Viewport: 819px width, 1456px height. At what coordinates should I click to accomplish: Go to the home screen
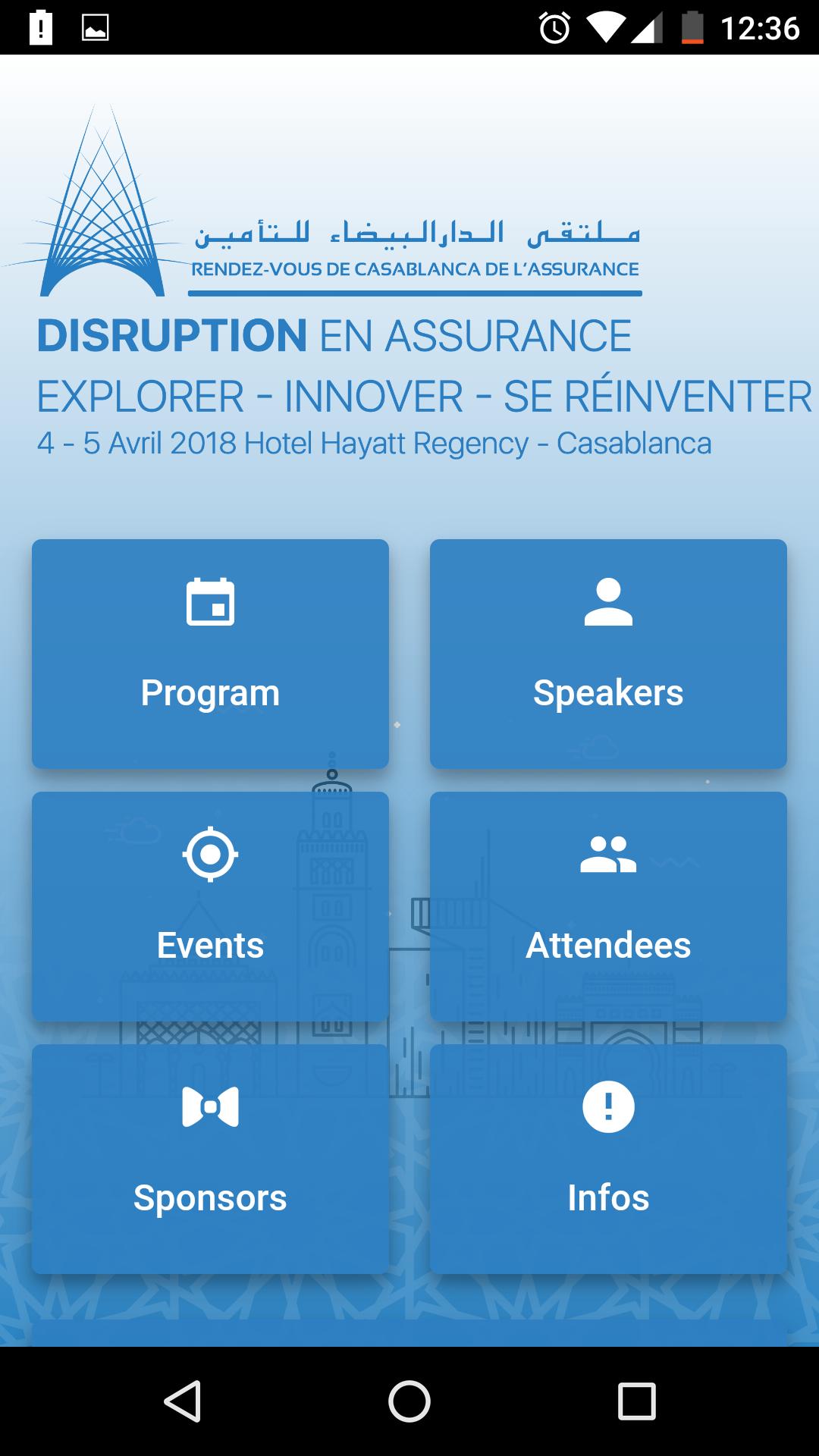(x=409, y=1400)
